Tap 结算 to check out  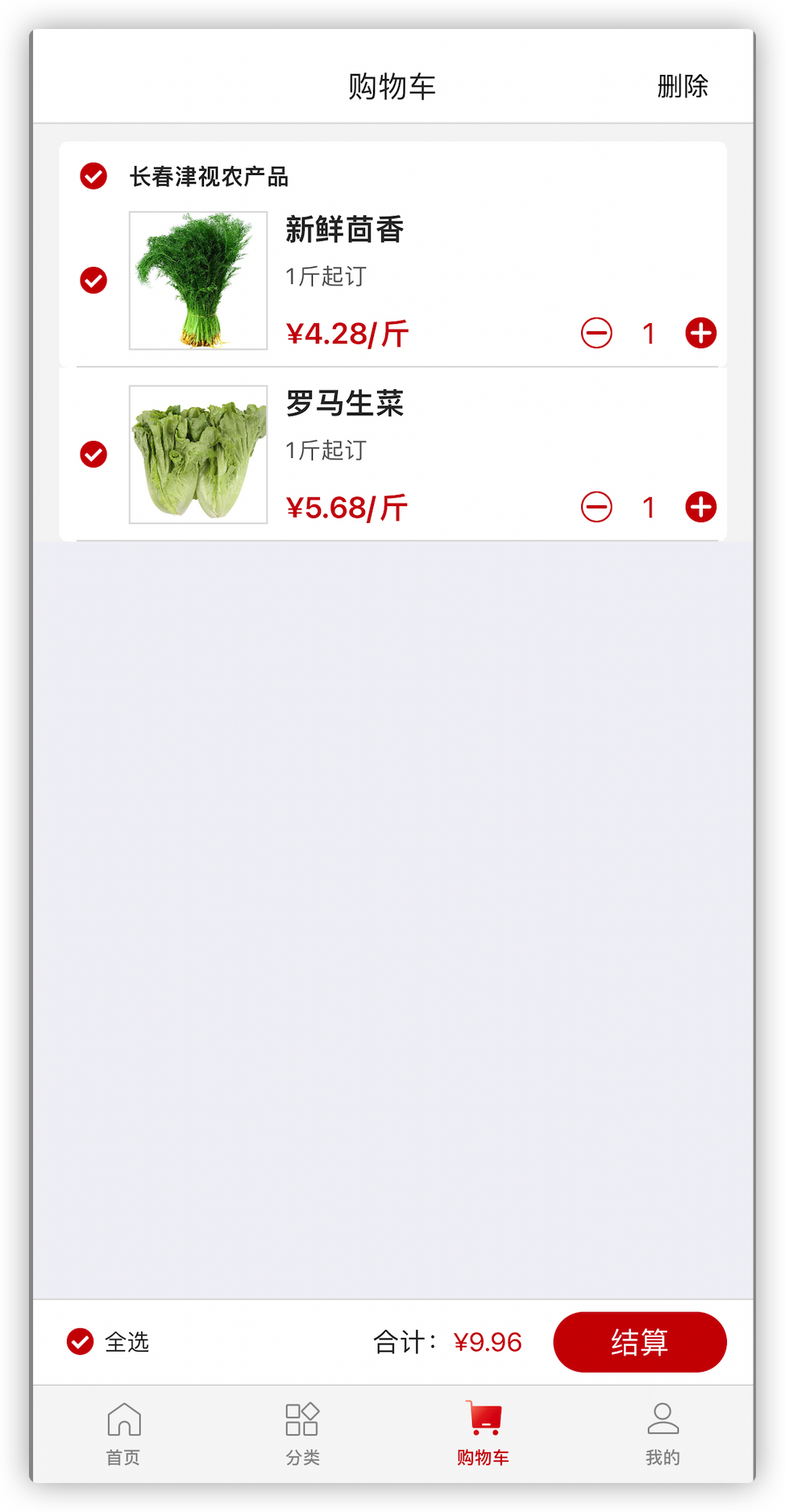639,1342
